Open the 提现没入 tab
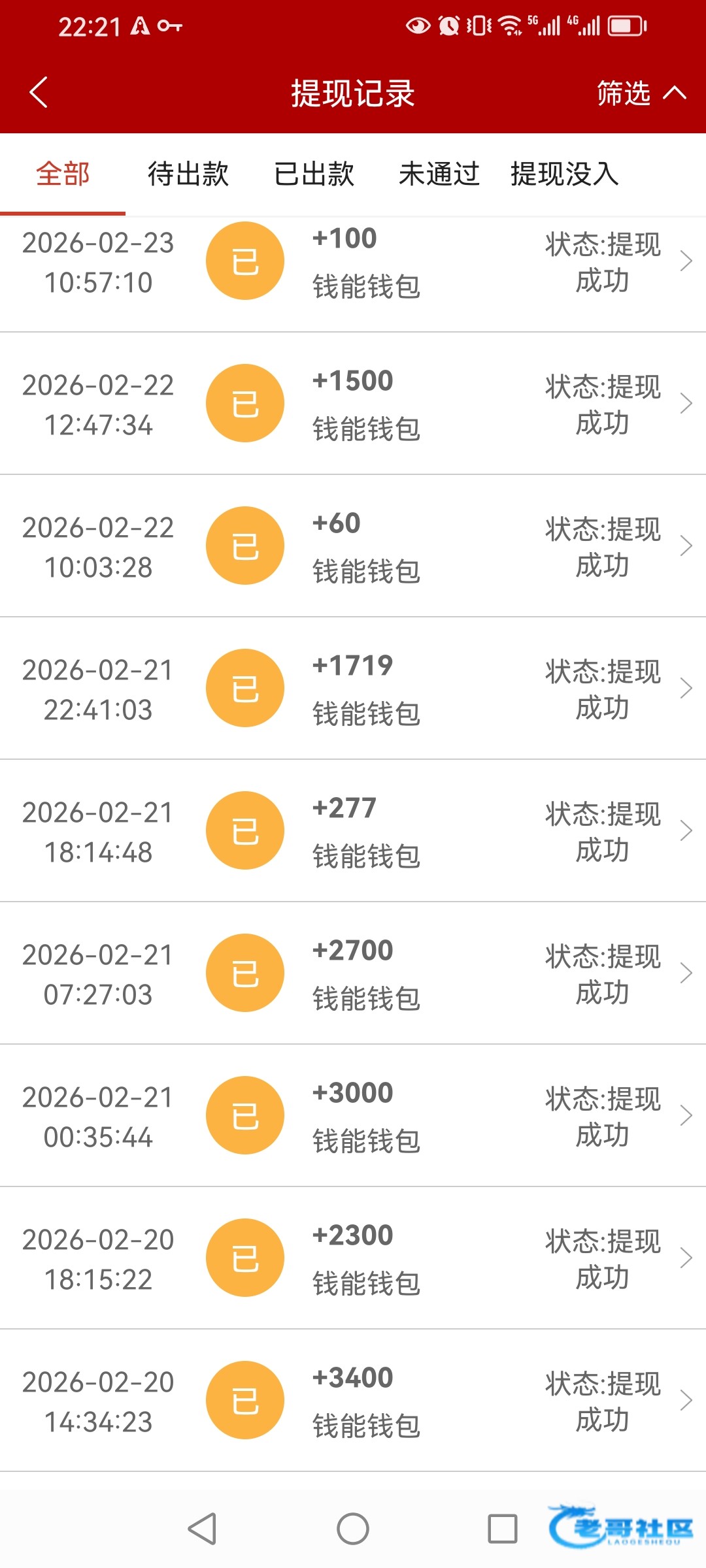Viewport: 706px width, 1568px height. [x=565, y=174]
